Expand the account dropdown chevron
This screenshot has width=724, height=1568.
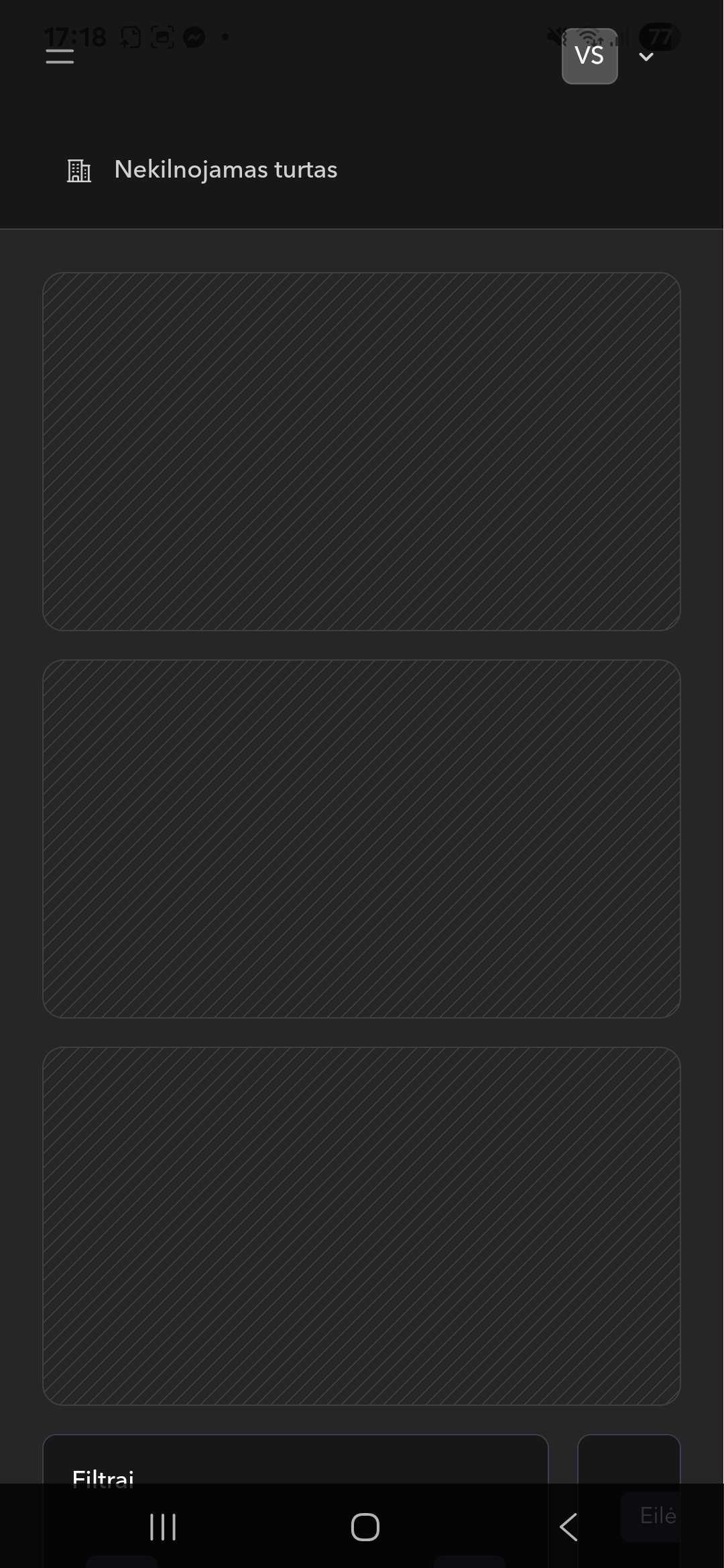[x=646, y=57]
